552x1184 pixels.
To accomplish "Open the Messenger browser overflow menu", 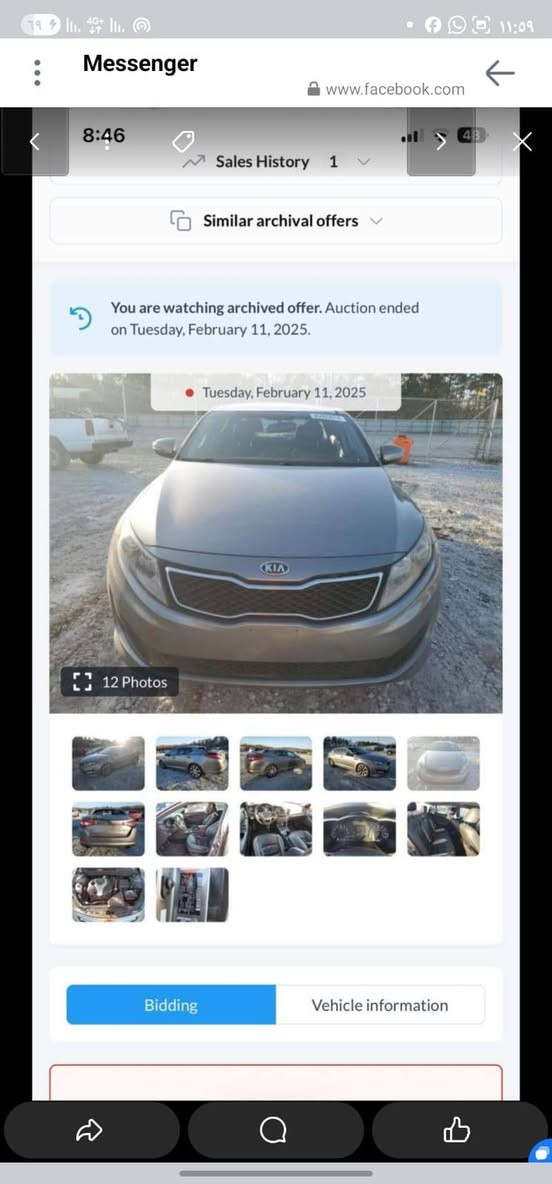I will pyautogui.click(x=37, y=73).
